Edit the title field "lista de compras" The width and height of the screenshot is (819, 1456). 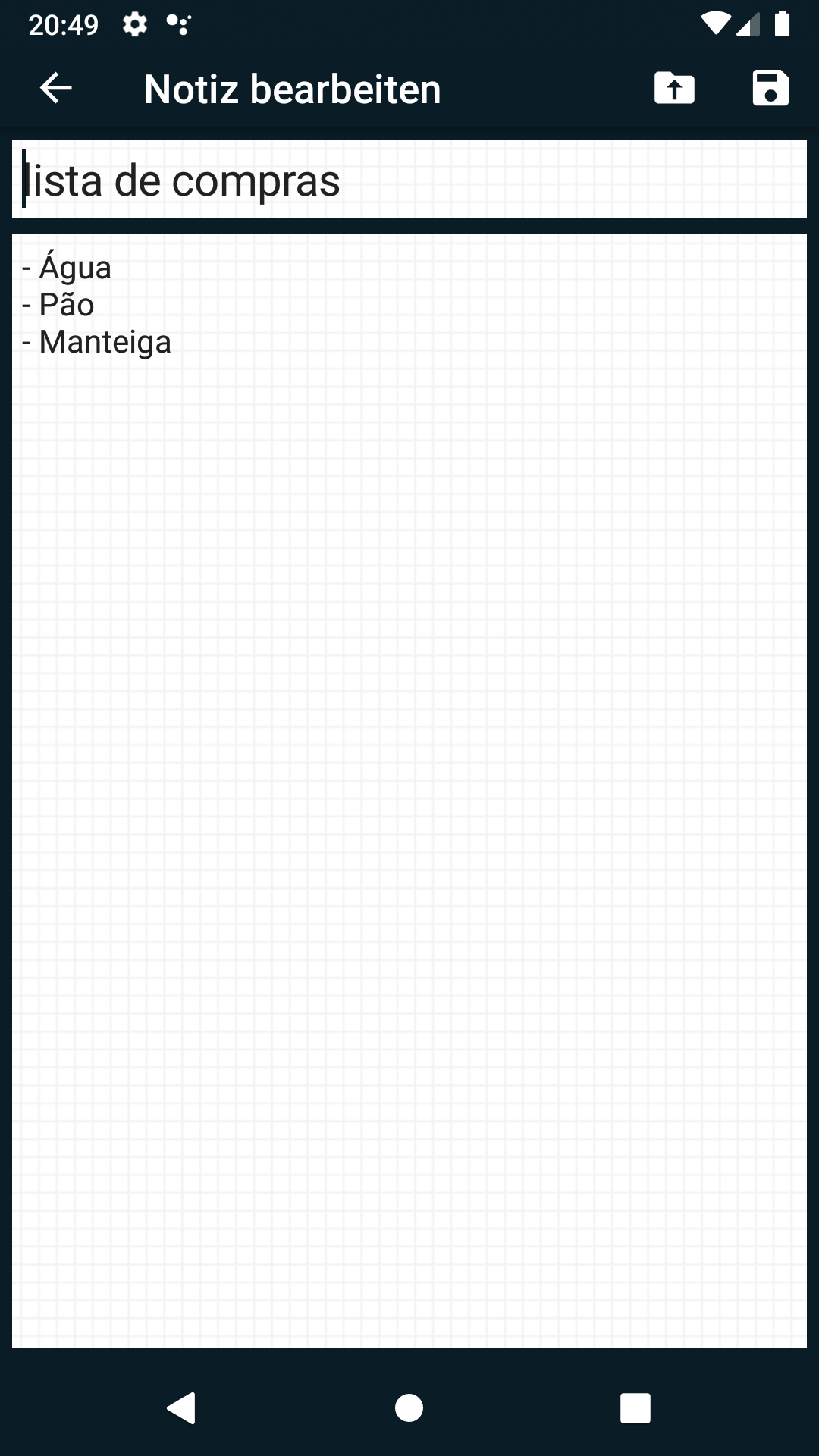409,180
